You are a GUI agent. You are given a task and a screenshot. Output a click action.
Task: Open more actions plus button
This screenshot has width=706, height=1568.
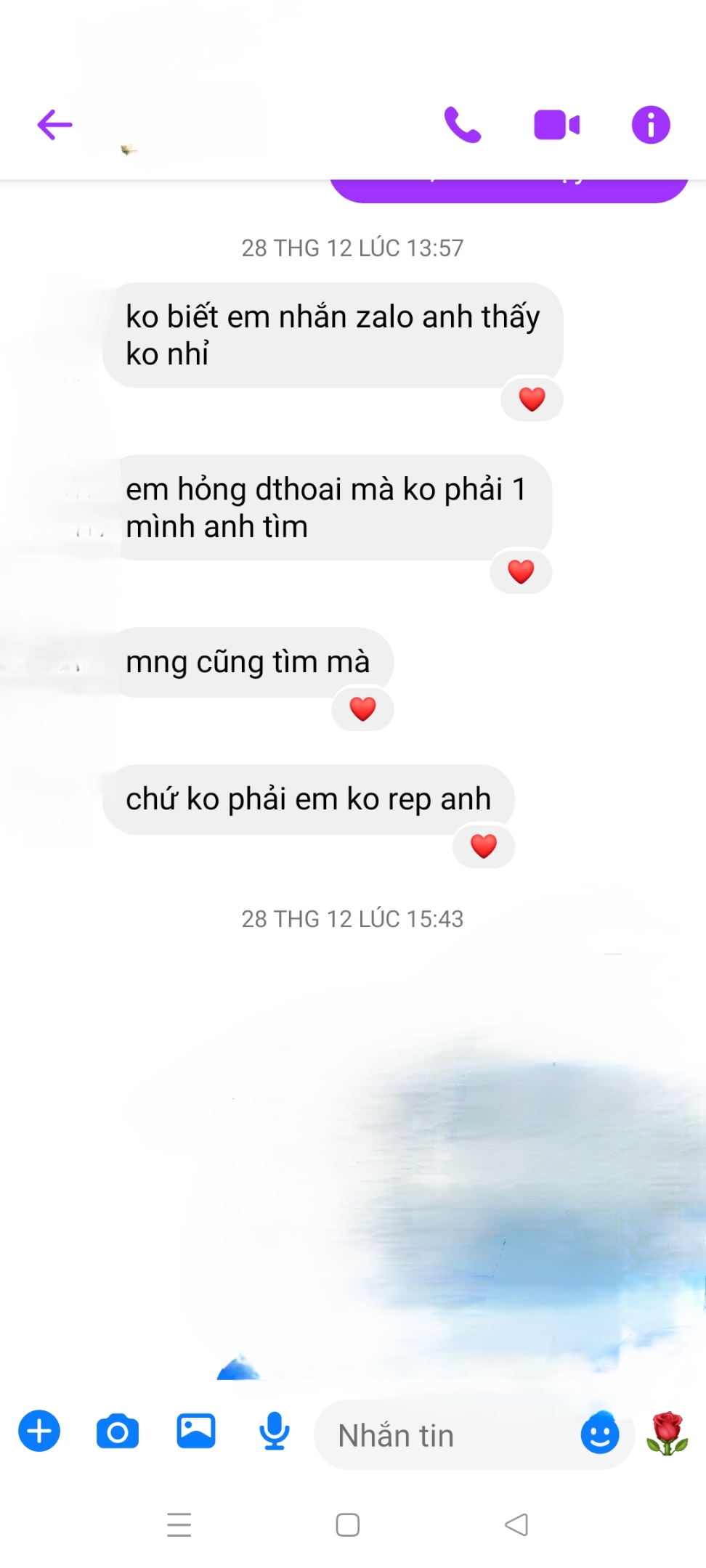coord(39,1431)
